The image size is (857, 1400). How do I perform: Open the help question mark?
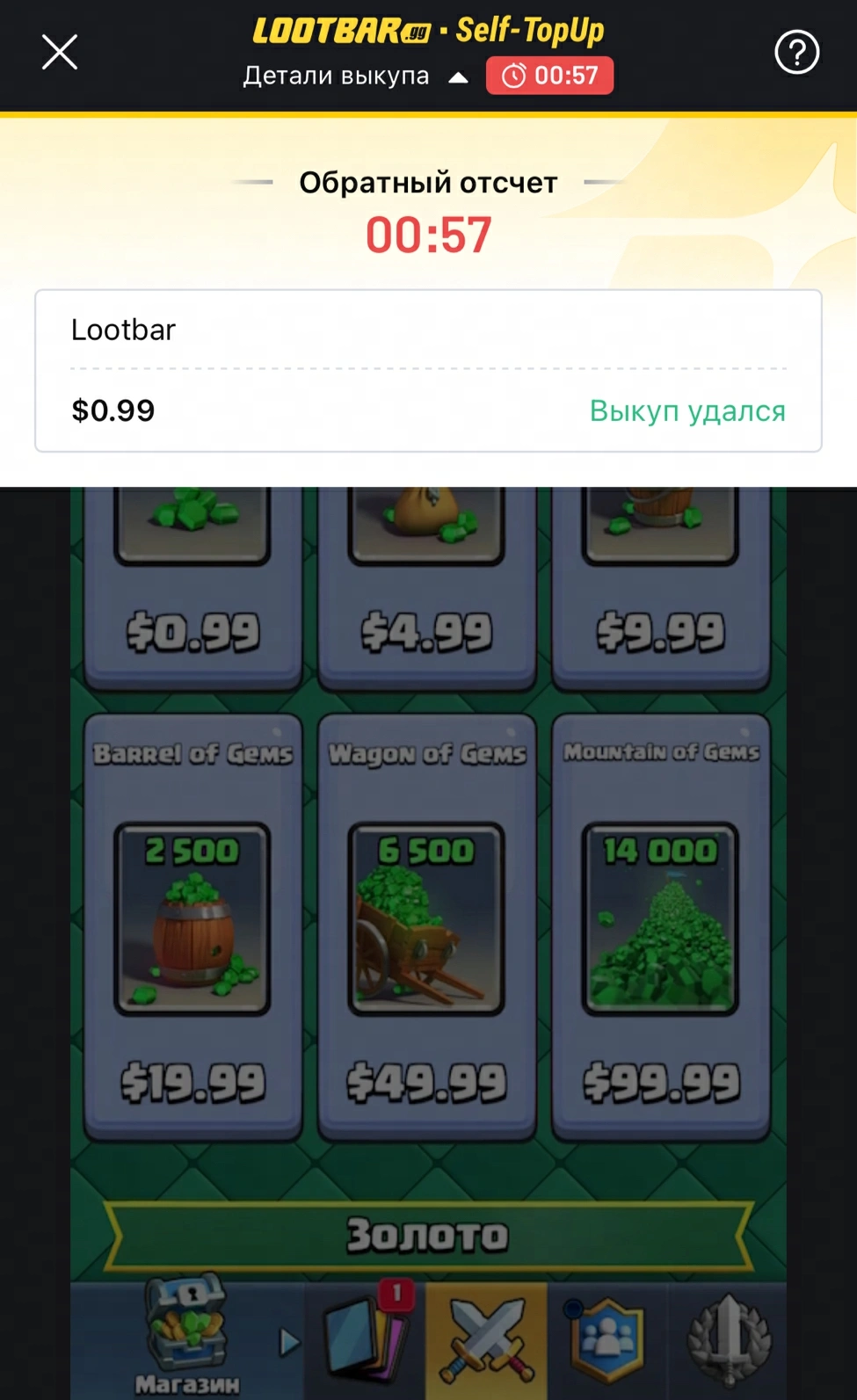796,53
